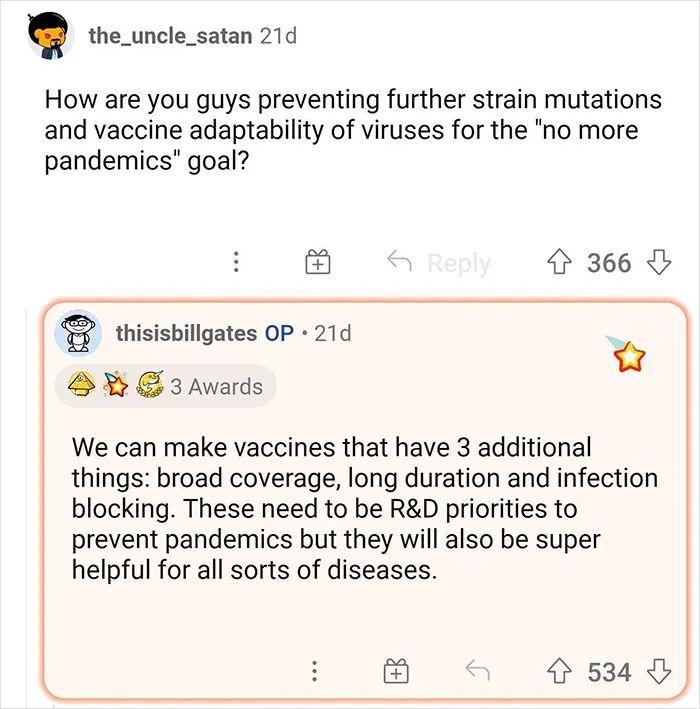This screenshot has height=709, width=700.
Task: Open thisisbillgates username link
Action: (186, 333)
